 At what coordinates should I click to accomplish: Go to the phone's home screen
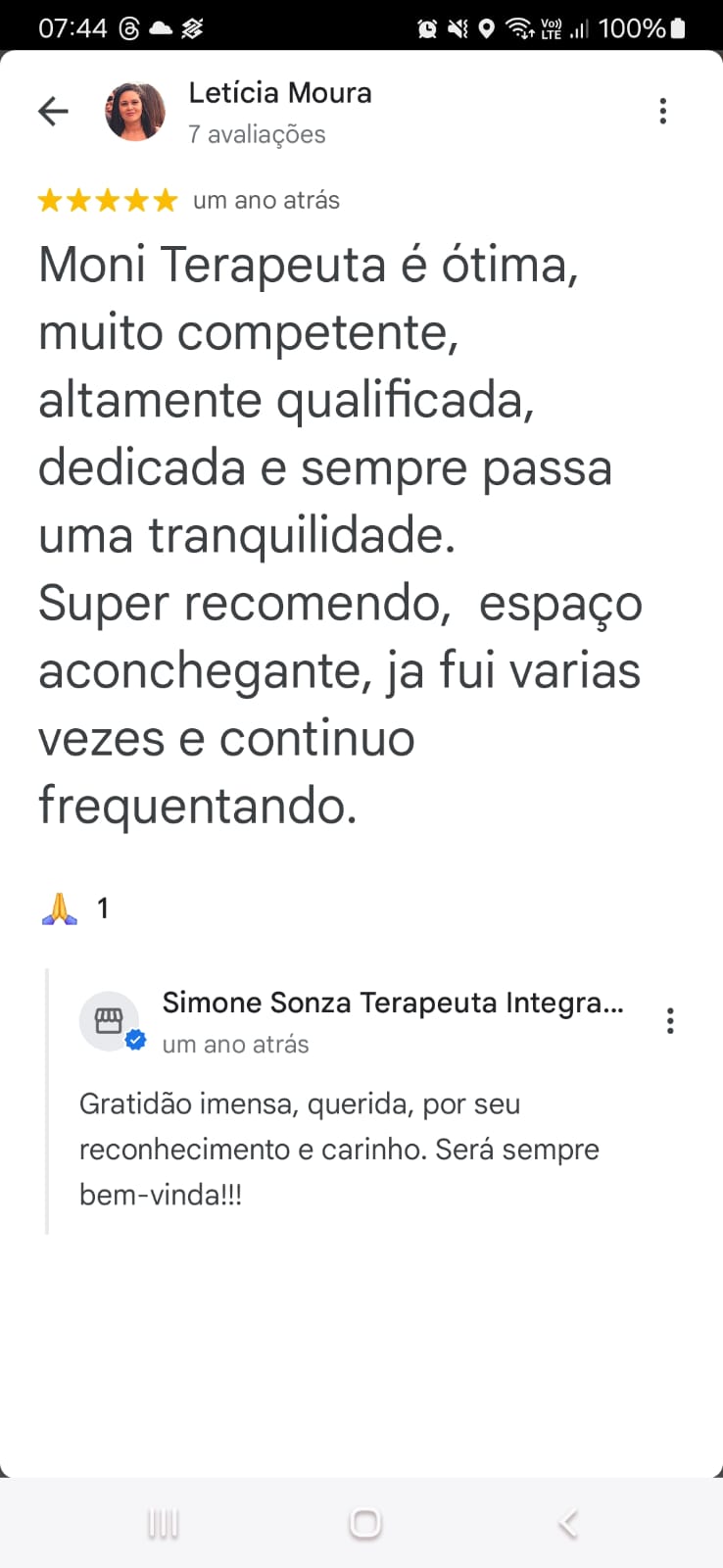coord(364,1524)
